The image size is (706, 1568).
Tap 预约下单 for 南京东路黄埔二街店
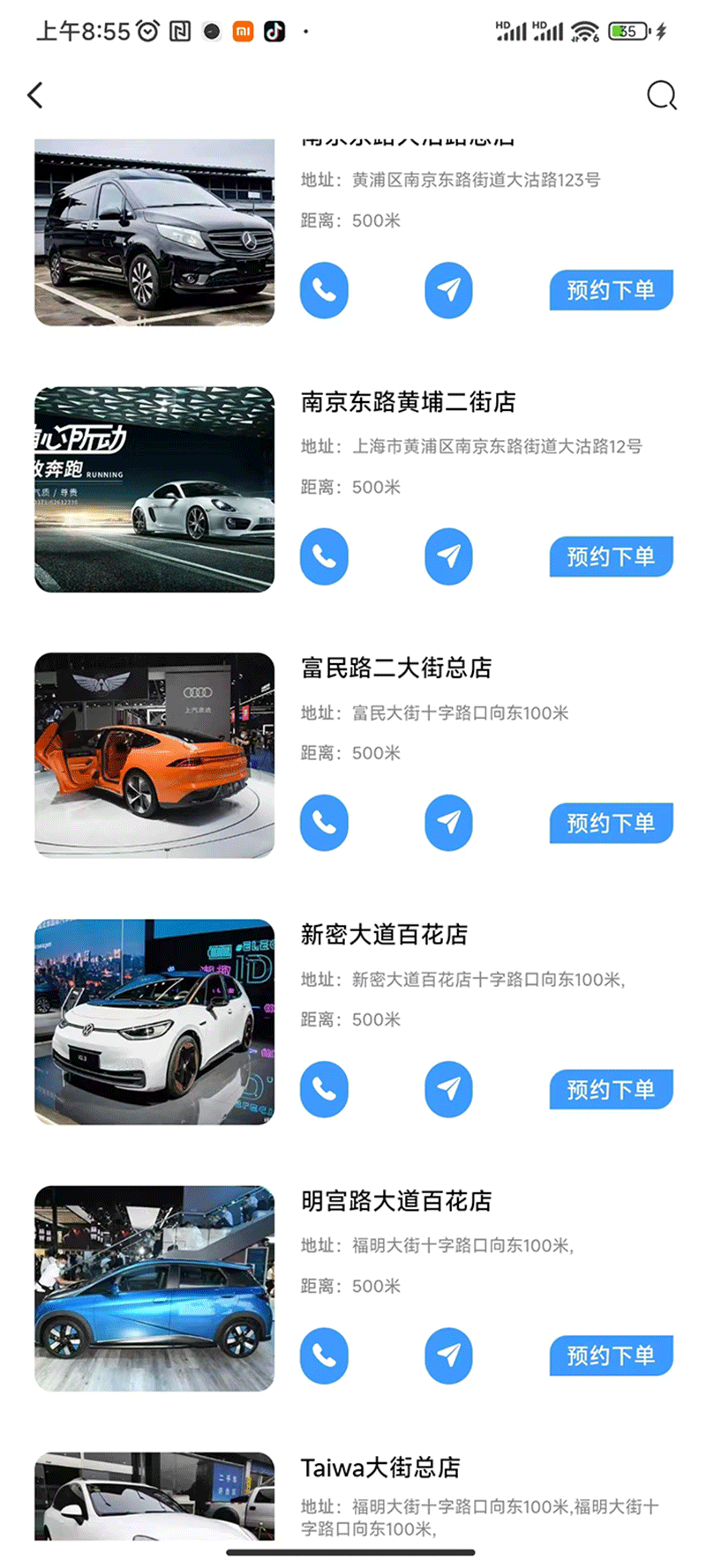611,556
